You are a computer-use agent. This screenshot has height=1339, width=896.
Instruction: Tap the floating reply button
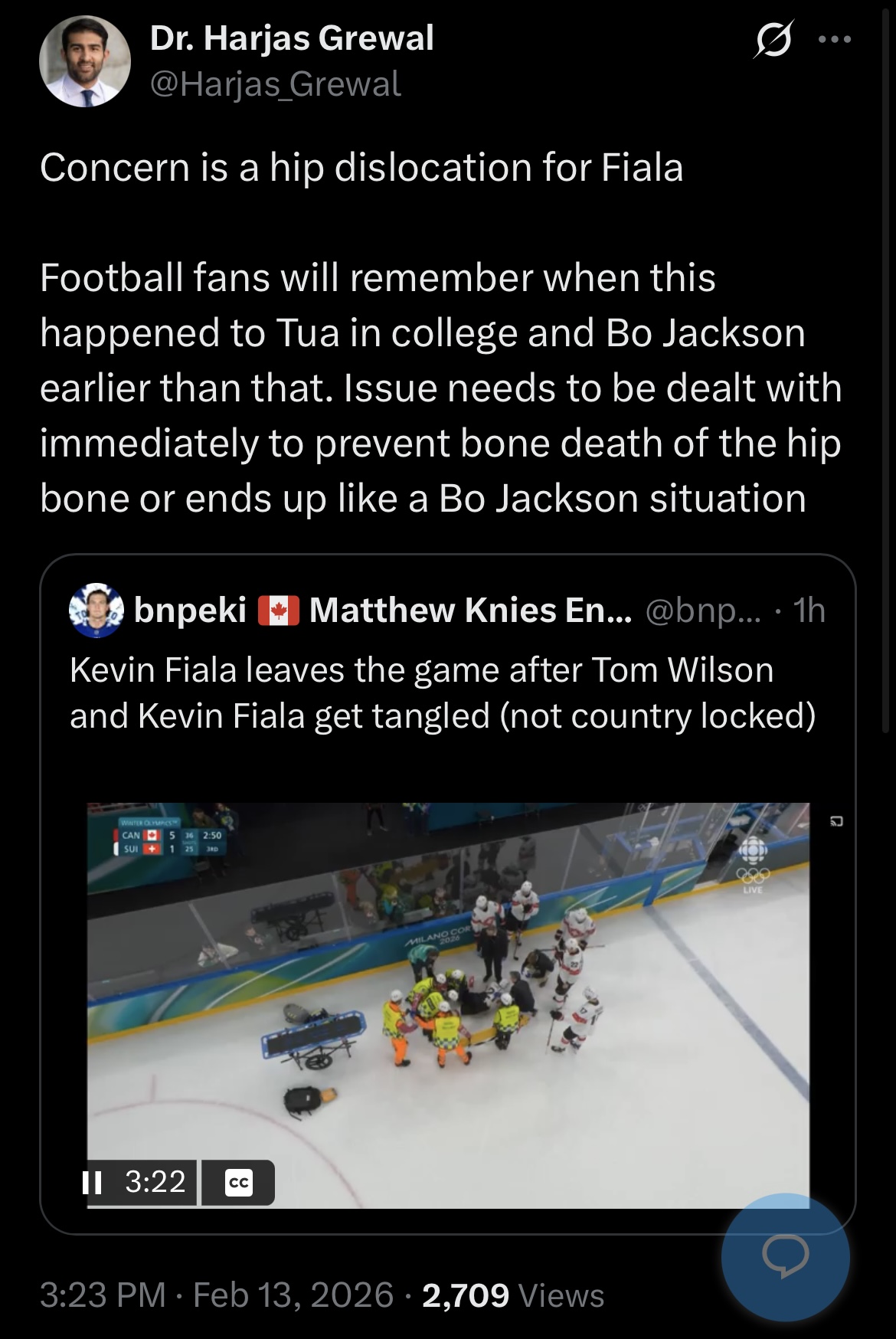[785, 1257]
